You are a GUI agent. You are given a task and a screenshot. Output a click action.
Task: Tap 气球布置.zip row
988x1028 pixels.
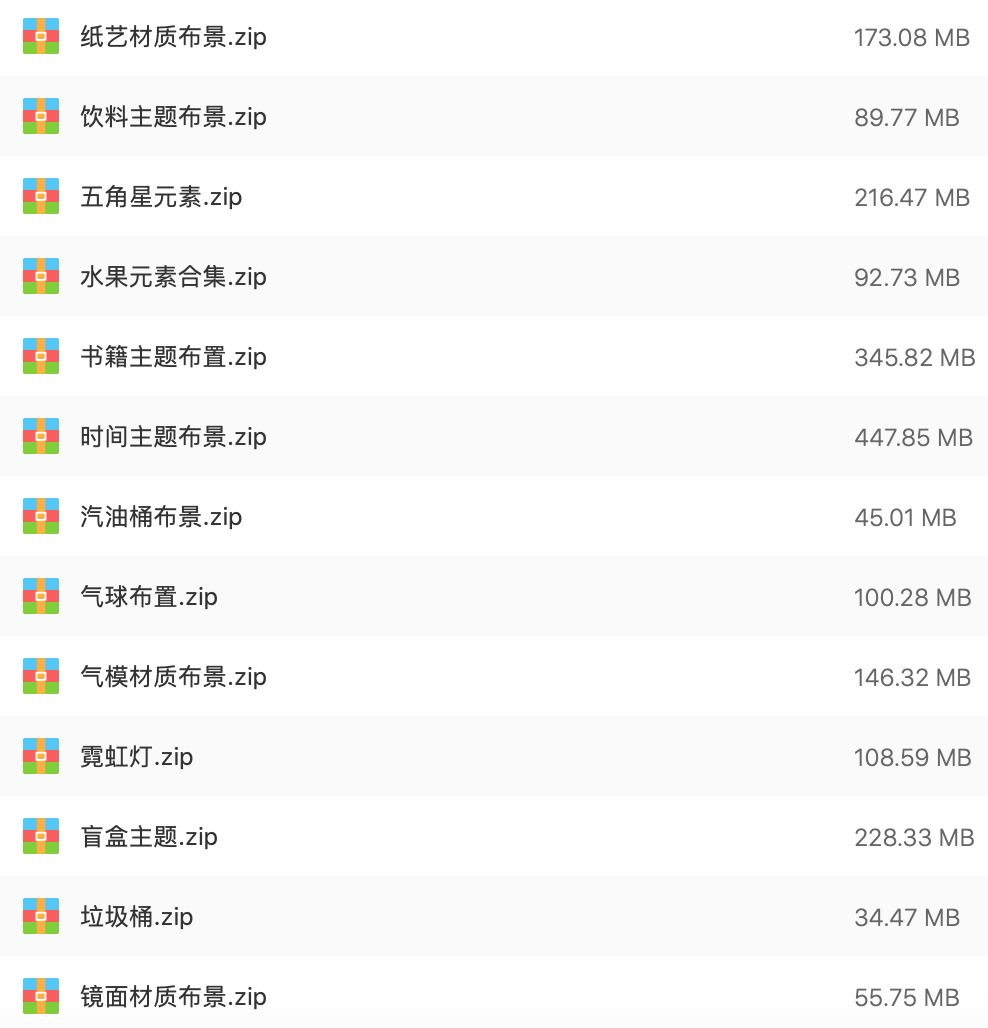coord(494,597)
